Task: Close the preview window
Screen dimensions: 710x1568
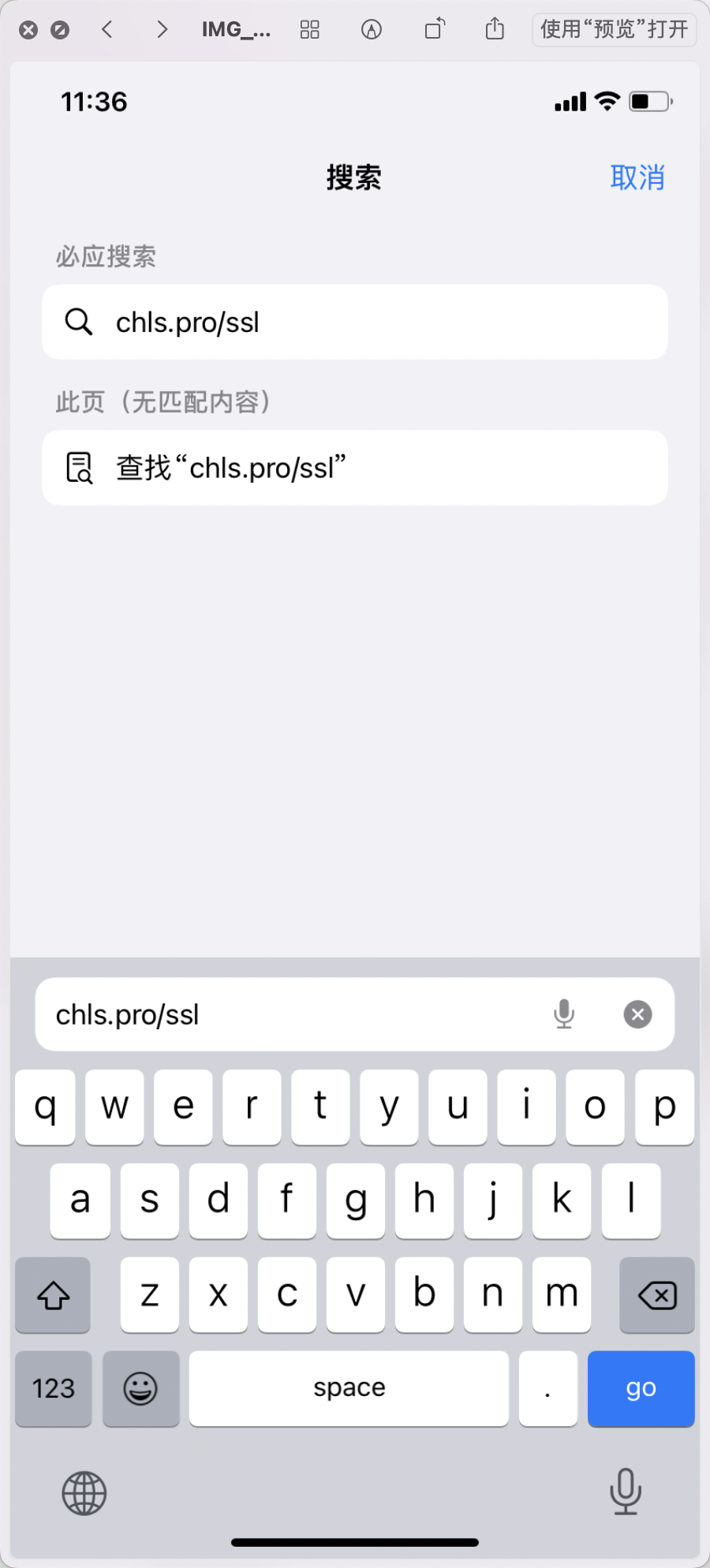Action: [28, 30]
